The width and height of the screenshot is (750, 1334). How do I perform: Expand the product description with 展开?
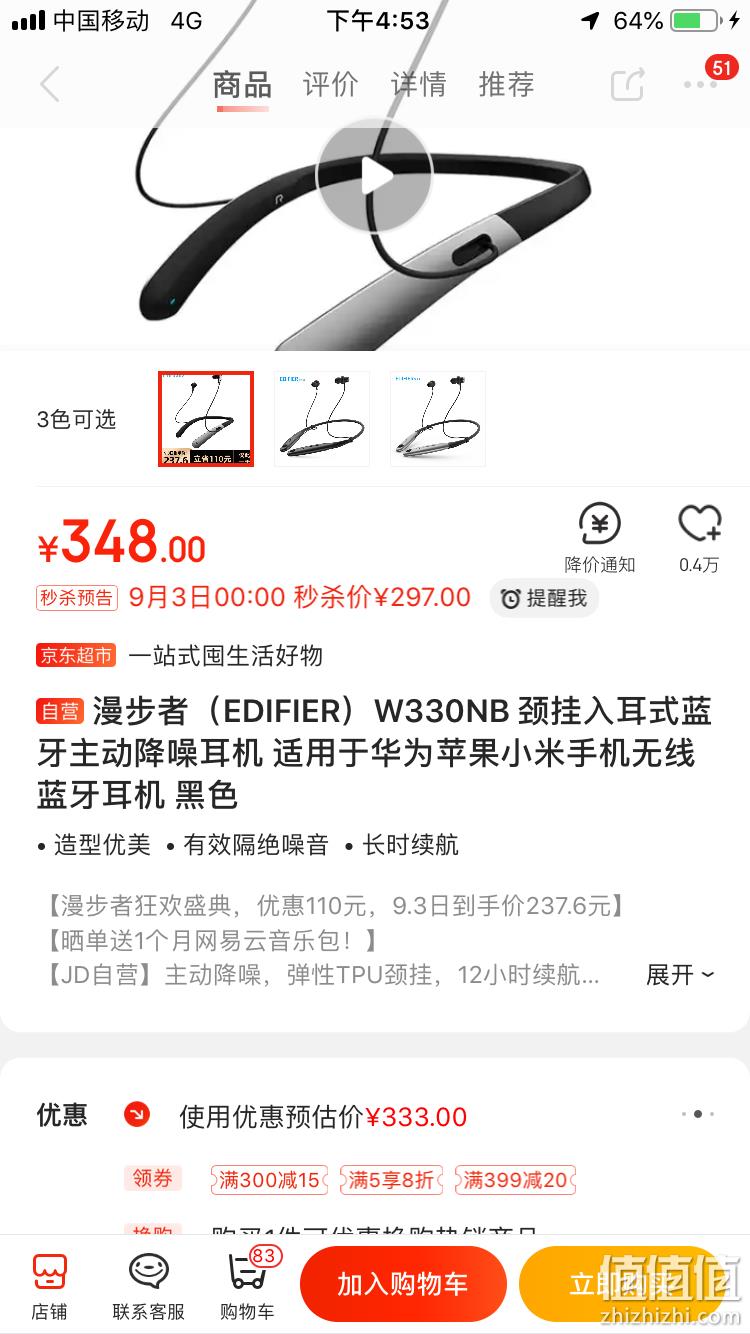tap(680, 975)
